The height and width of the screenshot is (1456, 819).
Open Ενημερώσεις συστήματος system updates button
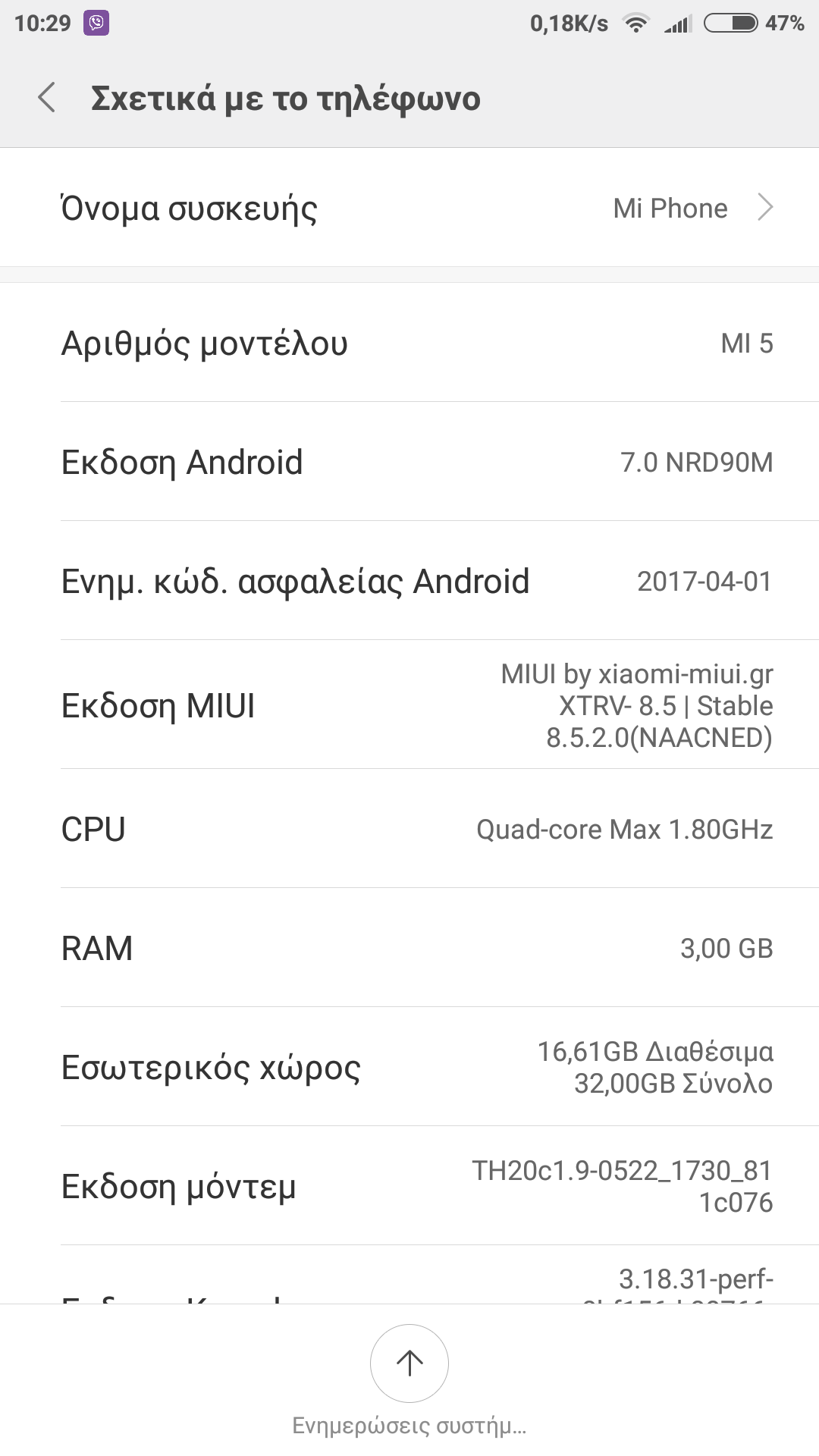[409, 1363]
